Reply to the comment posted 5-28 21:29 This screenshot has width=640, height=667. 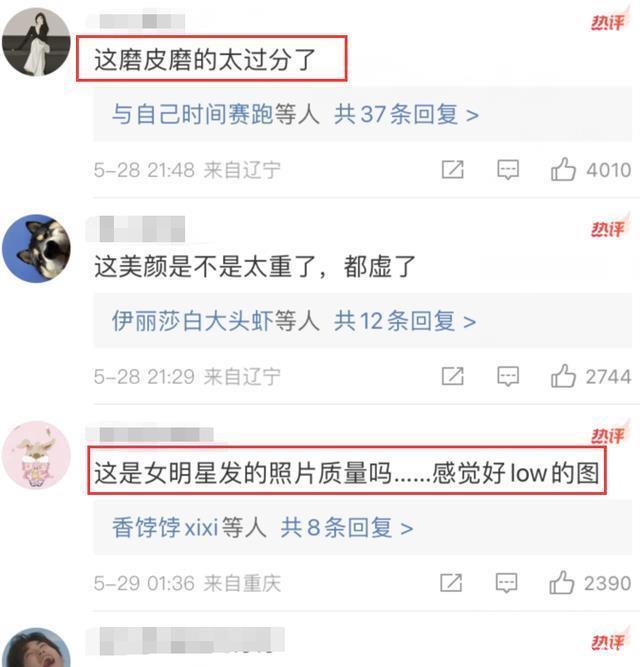tap(509, 377)
